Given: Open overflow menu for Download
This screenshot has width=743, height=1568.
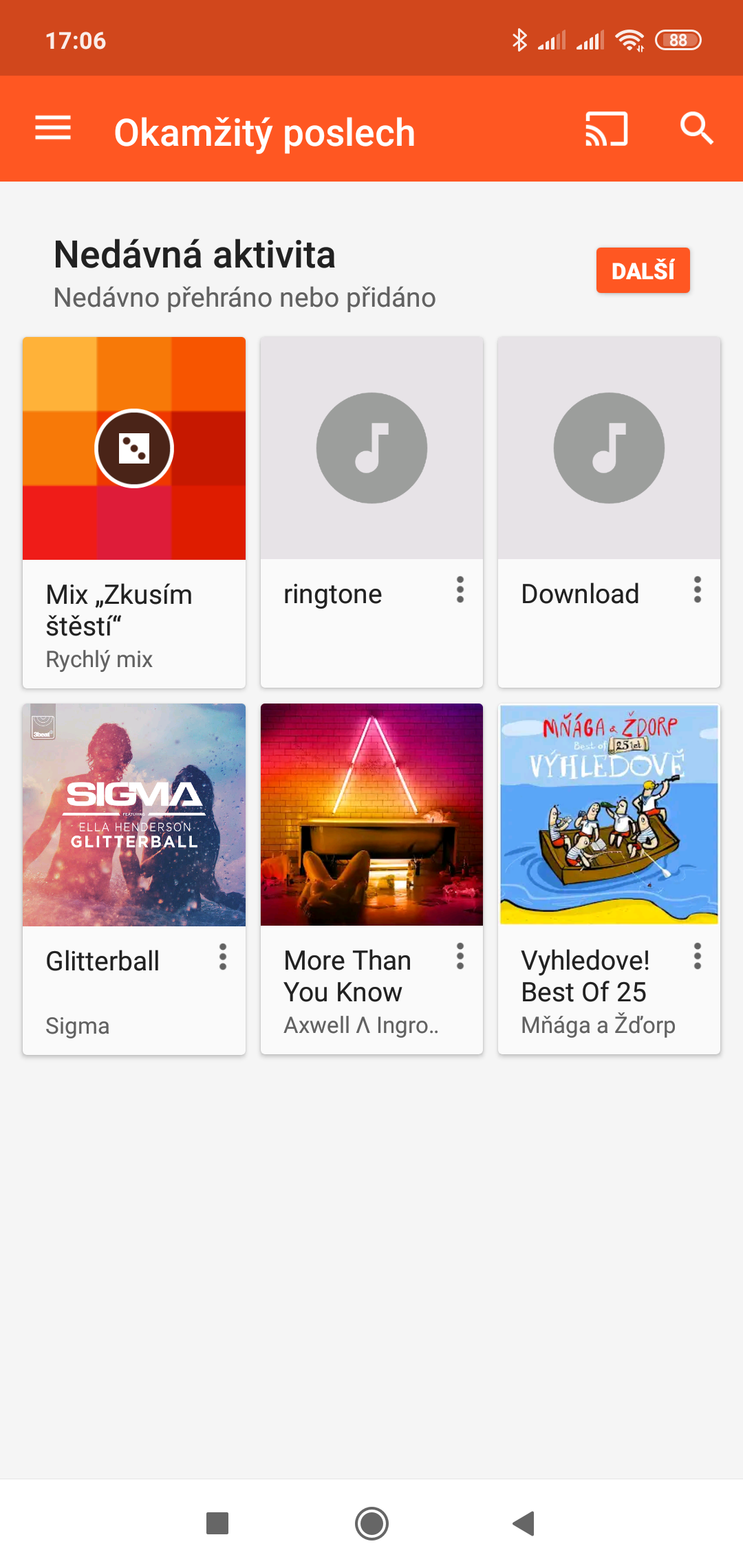Looking at the screenshot, I should [698, 590].
